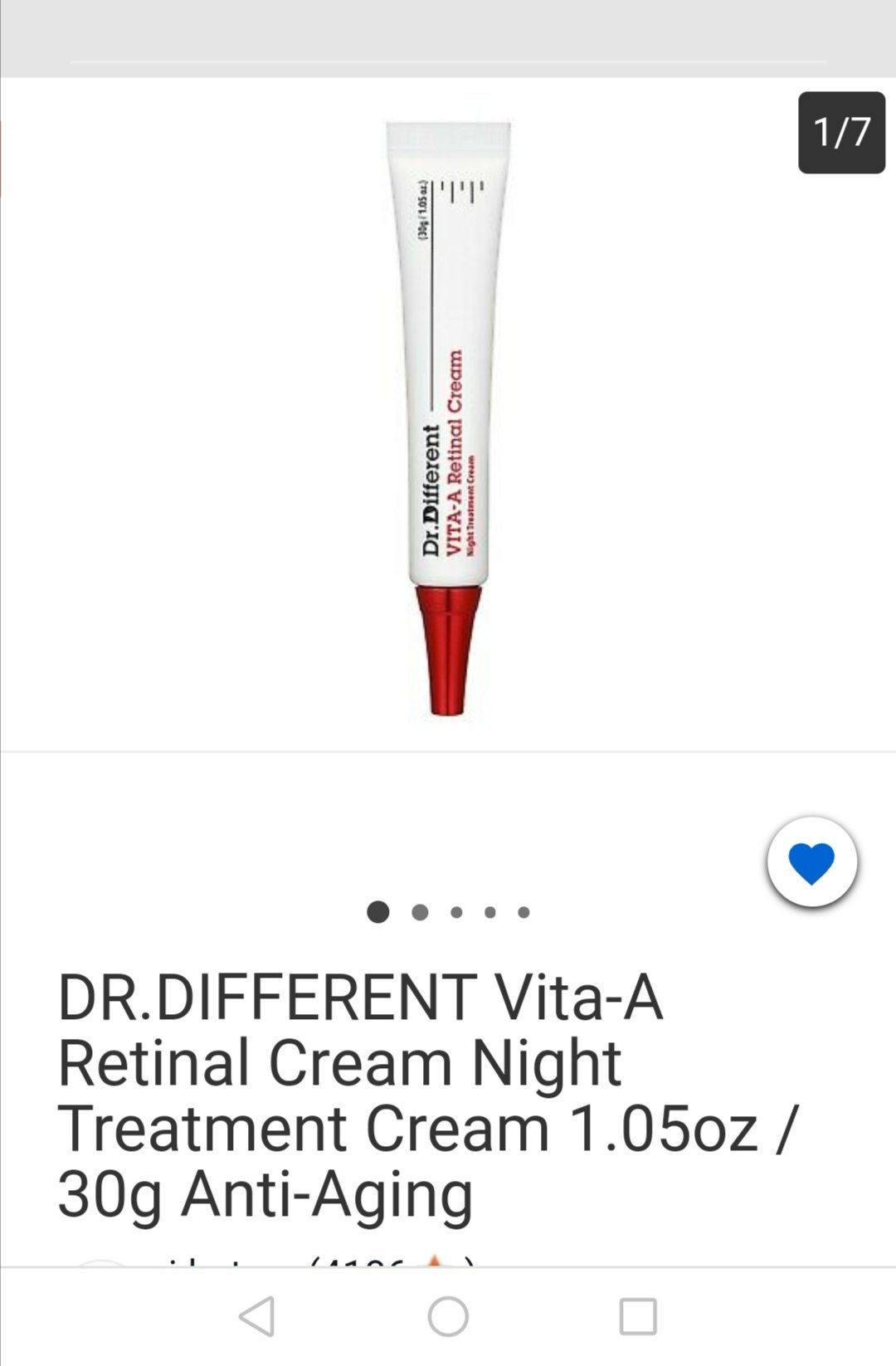This screenshot has width=896, height=1366.
Task: Return to the home screen
Action: (448, 1315)
